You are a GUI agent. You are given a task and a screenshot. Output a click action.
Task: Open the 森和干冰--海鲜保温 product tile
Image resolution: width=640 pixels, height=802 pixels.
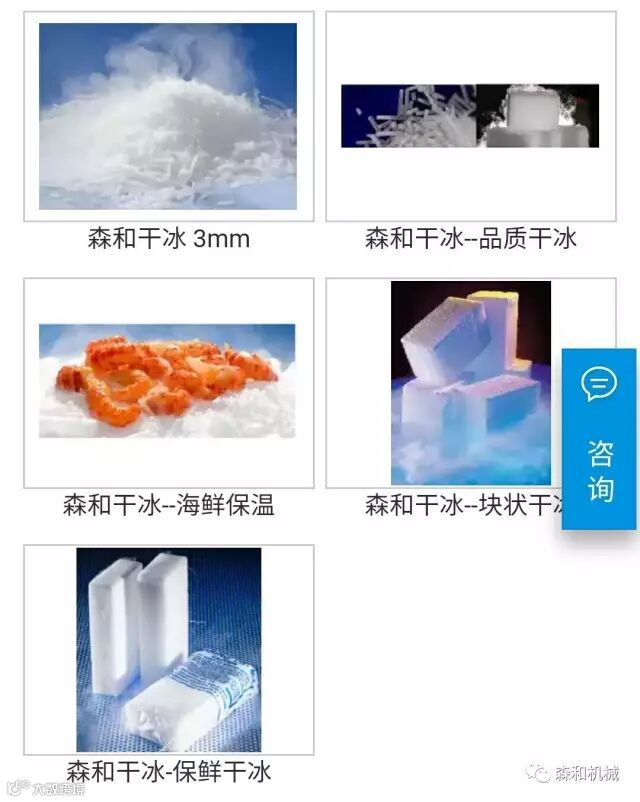click(168, 383)
